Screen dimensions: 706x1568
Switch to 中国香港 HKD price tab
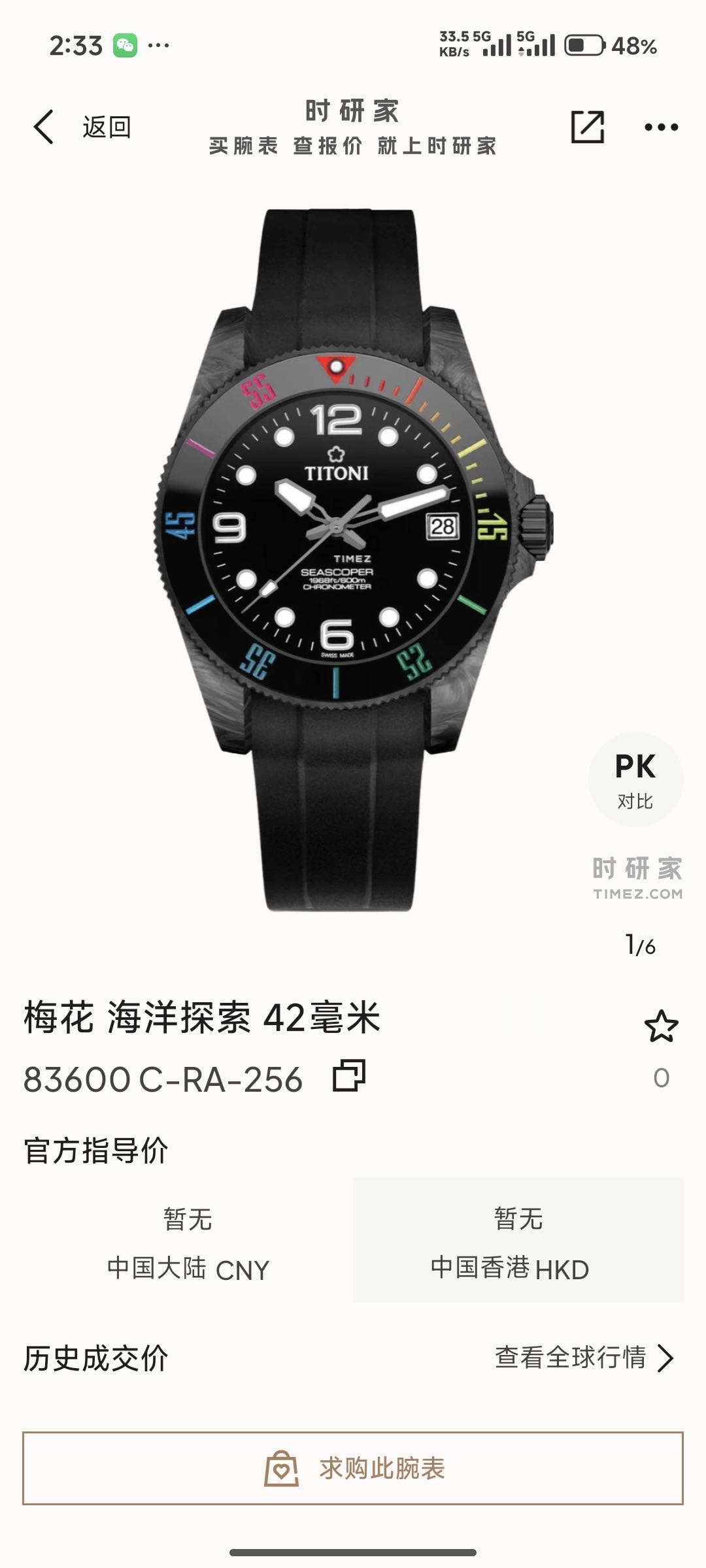click(x=518, y=1243)
